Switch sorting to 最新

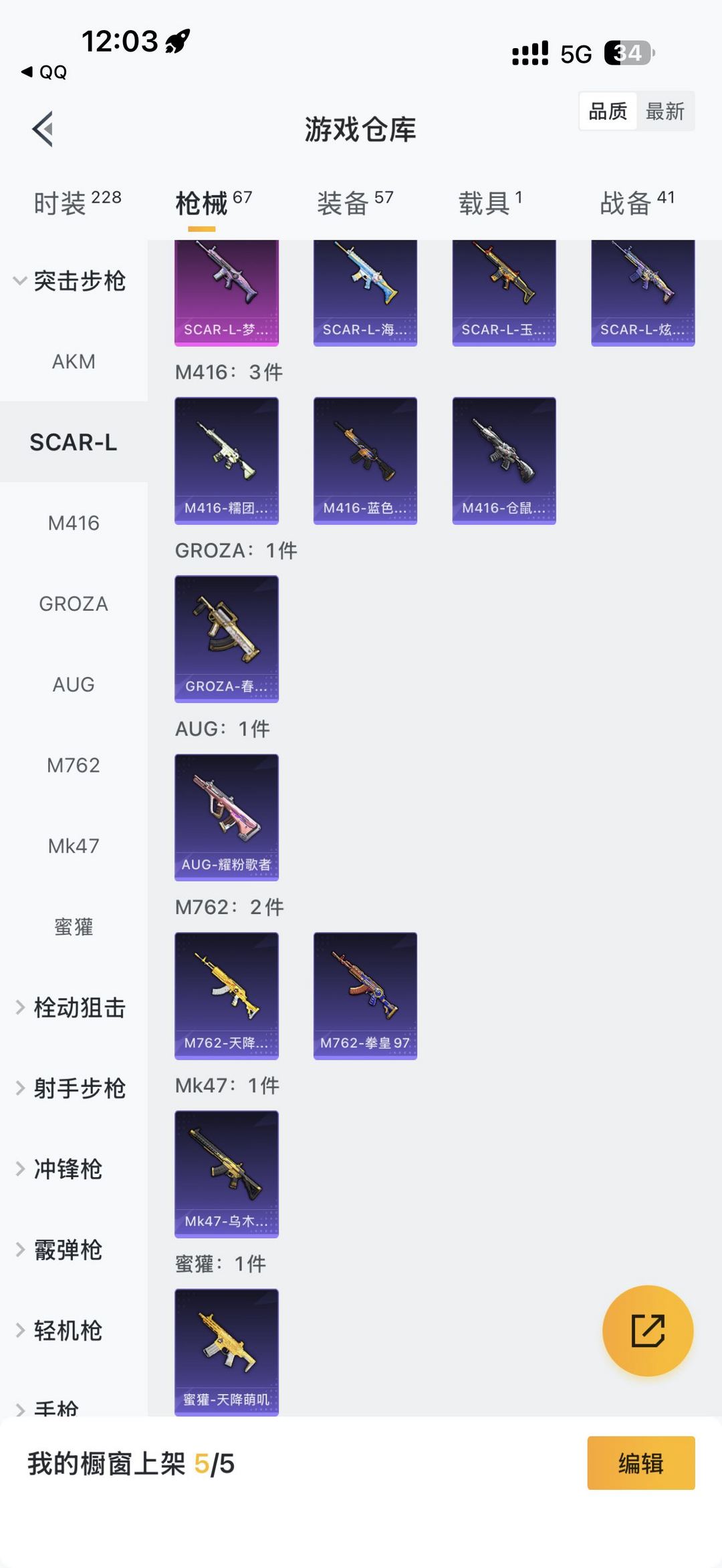[665, 111]
